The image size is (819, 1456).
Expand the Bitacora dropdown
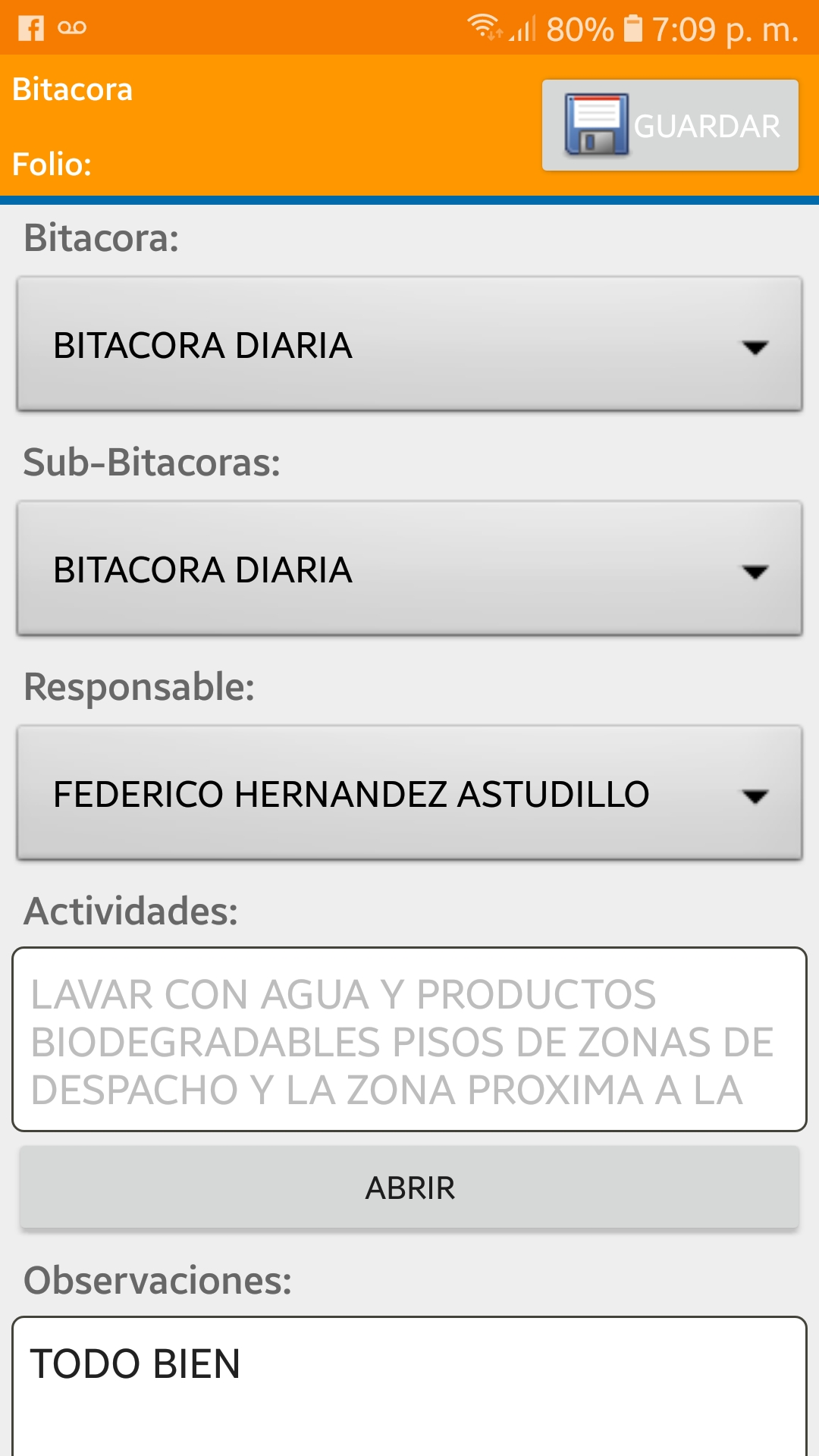(409, 344)
